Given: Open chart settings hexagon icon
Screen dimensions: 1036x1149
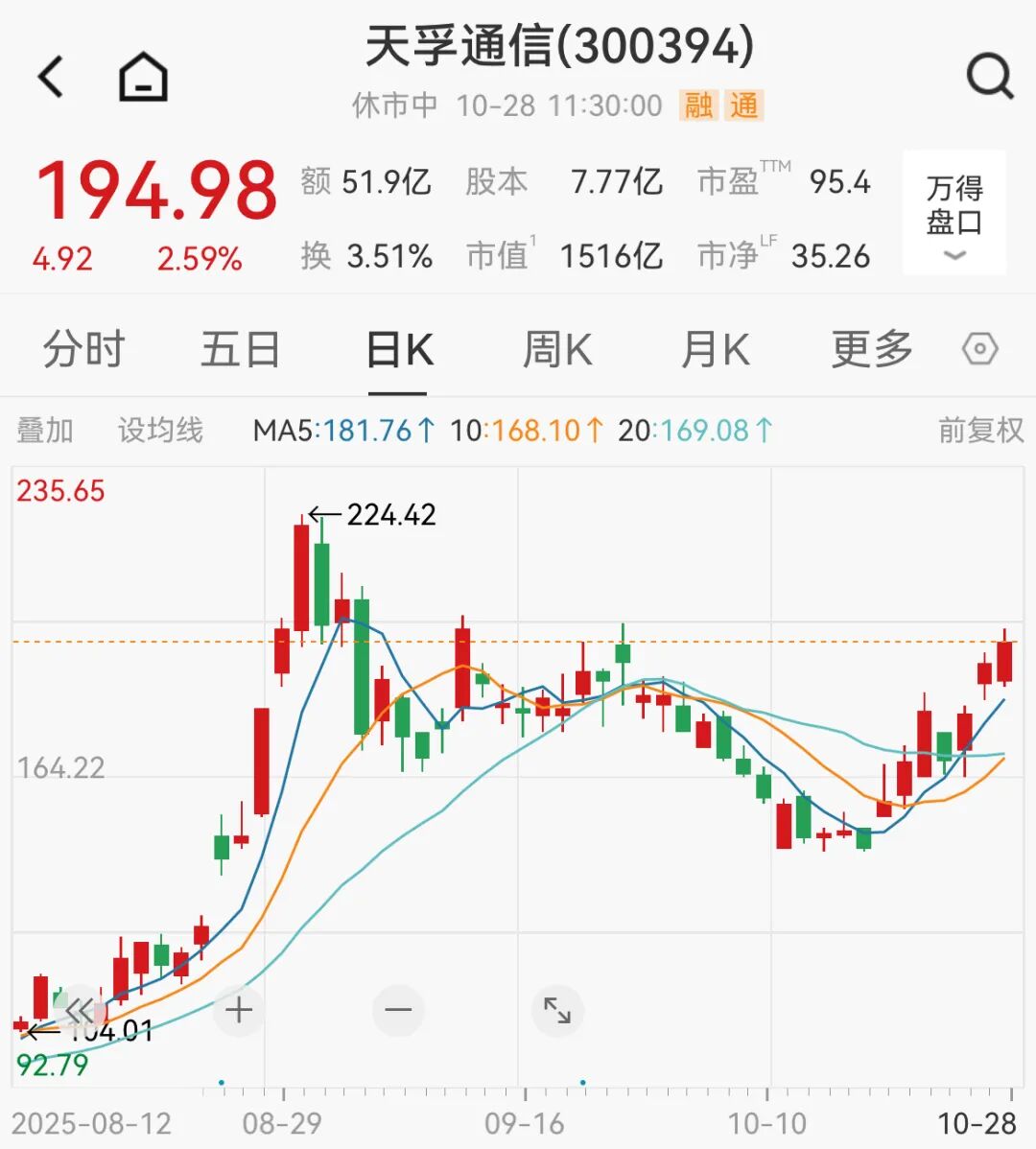Looking at the screenshot, I should (x=979, y=349).
